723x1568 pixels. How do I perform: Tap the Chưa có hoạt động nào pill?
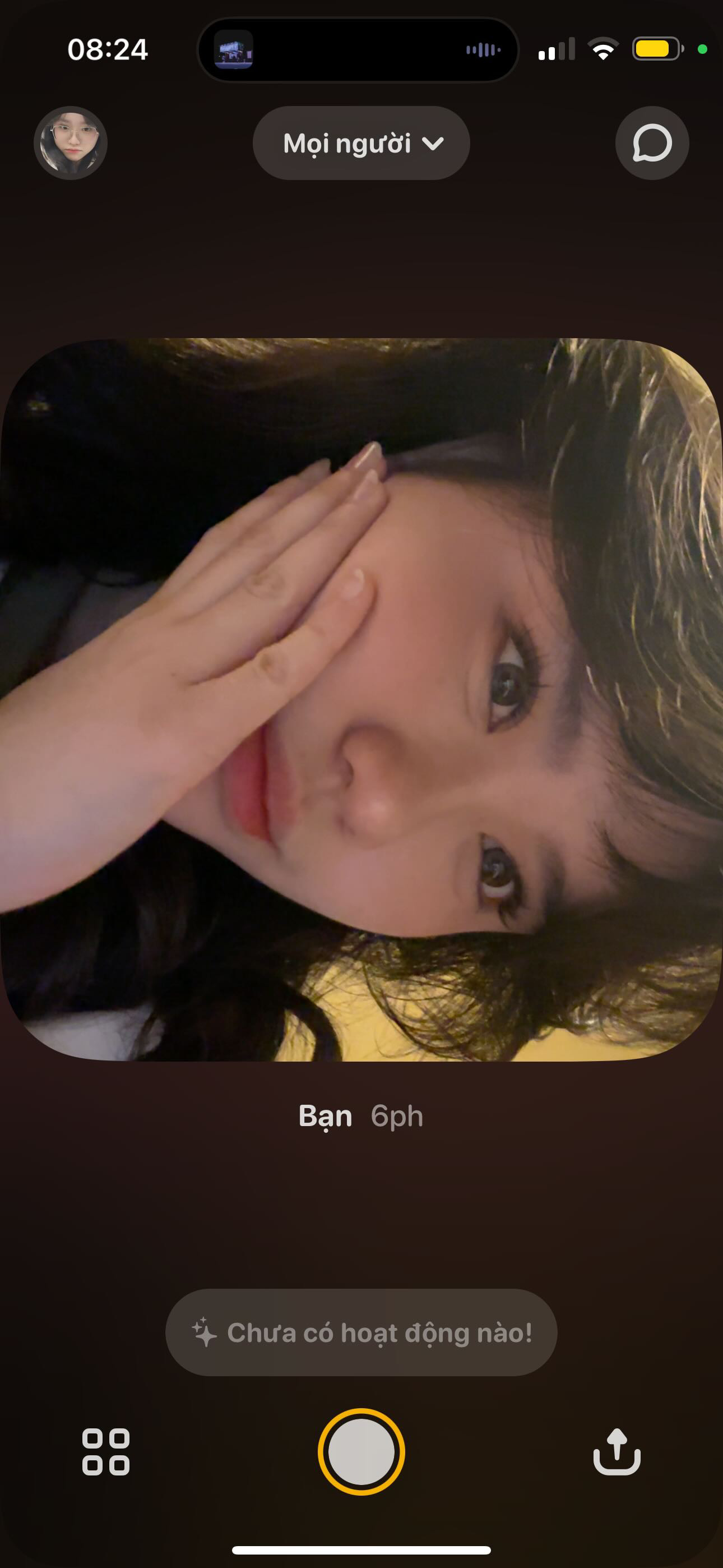point(361,1332)
